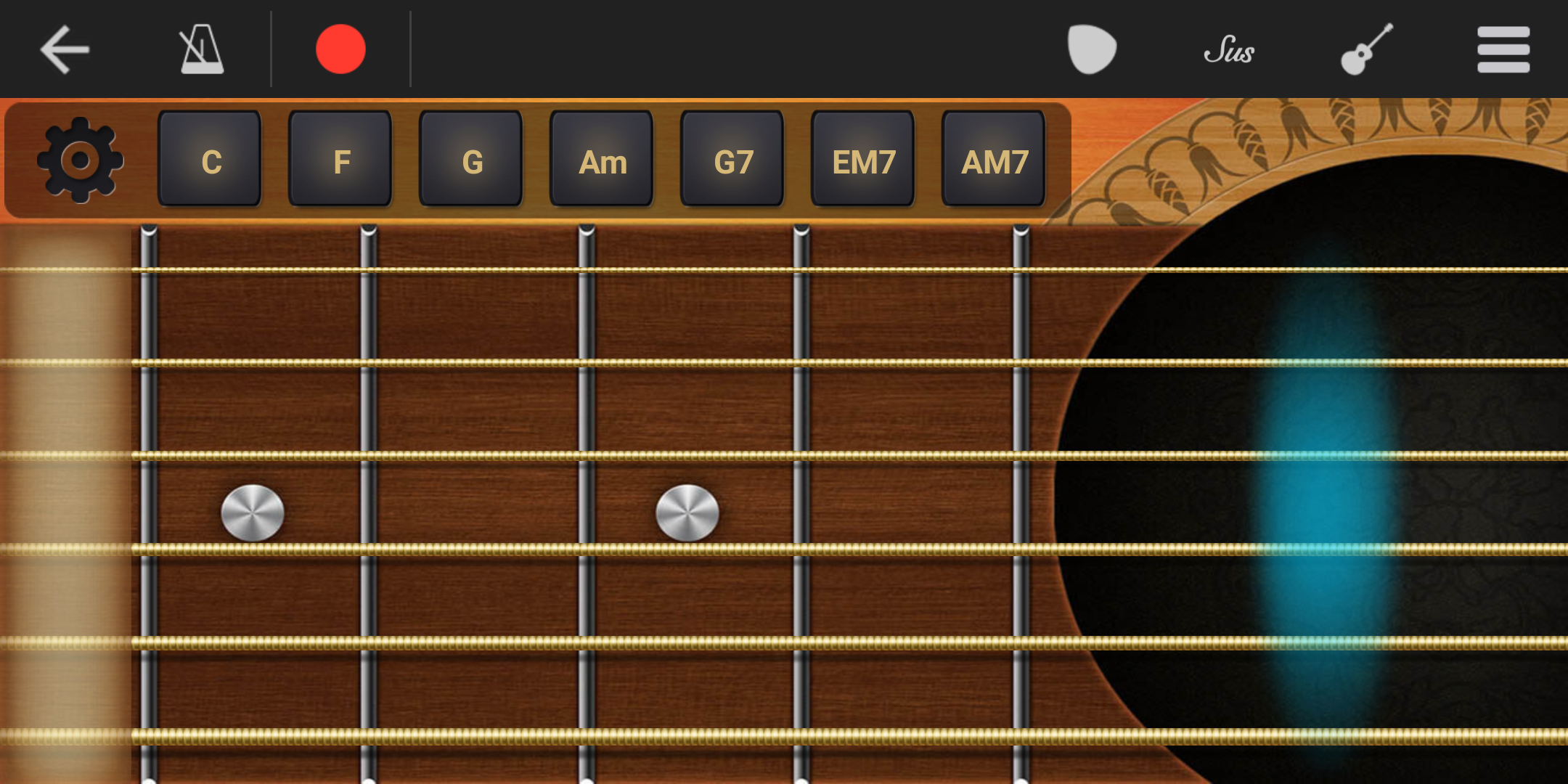The image size is (1568, 784).
Task: Activate the AM7 chord
Action: coord(994,160)
